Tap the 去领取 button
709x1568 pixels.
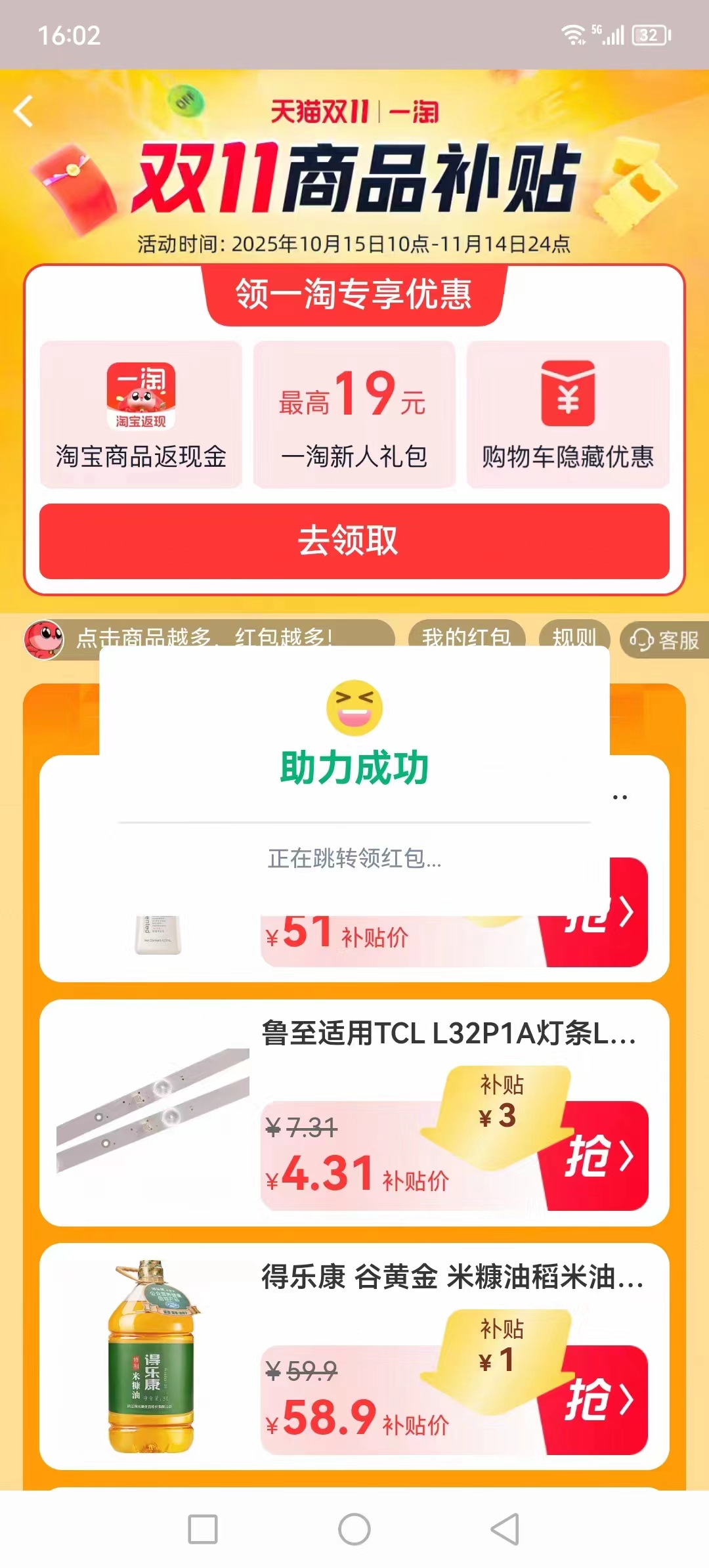(x=354, y=541)
